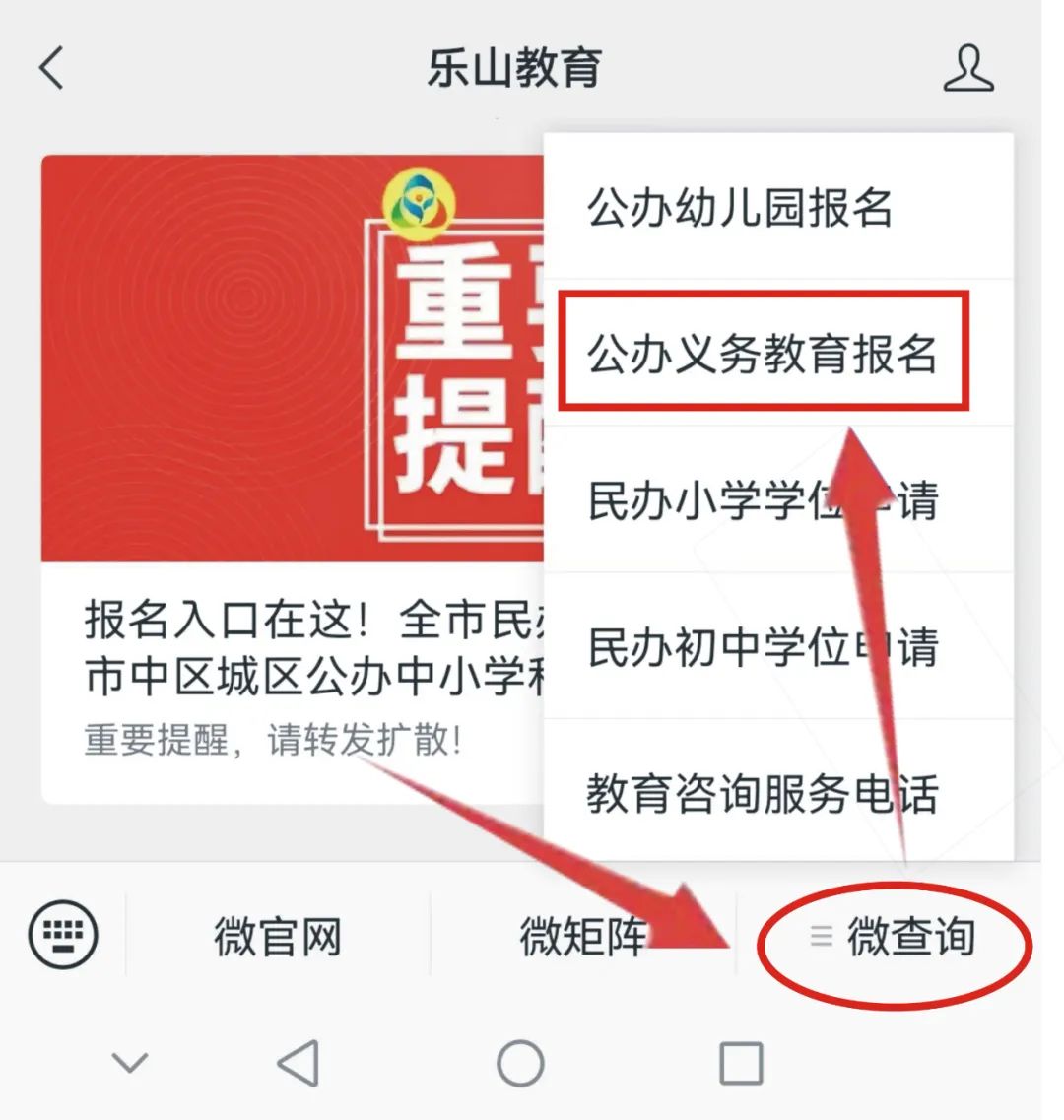The image size is (1064, 1120).
Task: Open 公办义务教育报名 option
Action: point(764,353)
